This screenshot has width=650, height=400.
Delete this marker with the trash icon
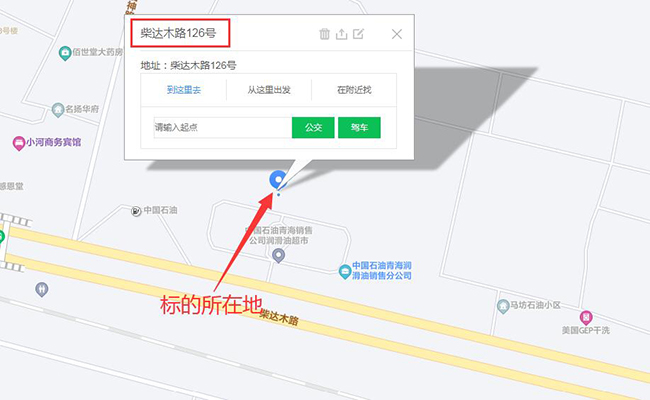pyautogui.click(x=324, y=34)
